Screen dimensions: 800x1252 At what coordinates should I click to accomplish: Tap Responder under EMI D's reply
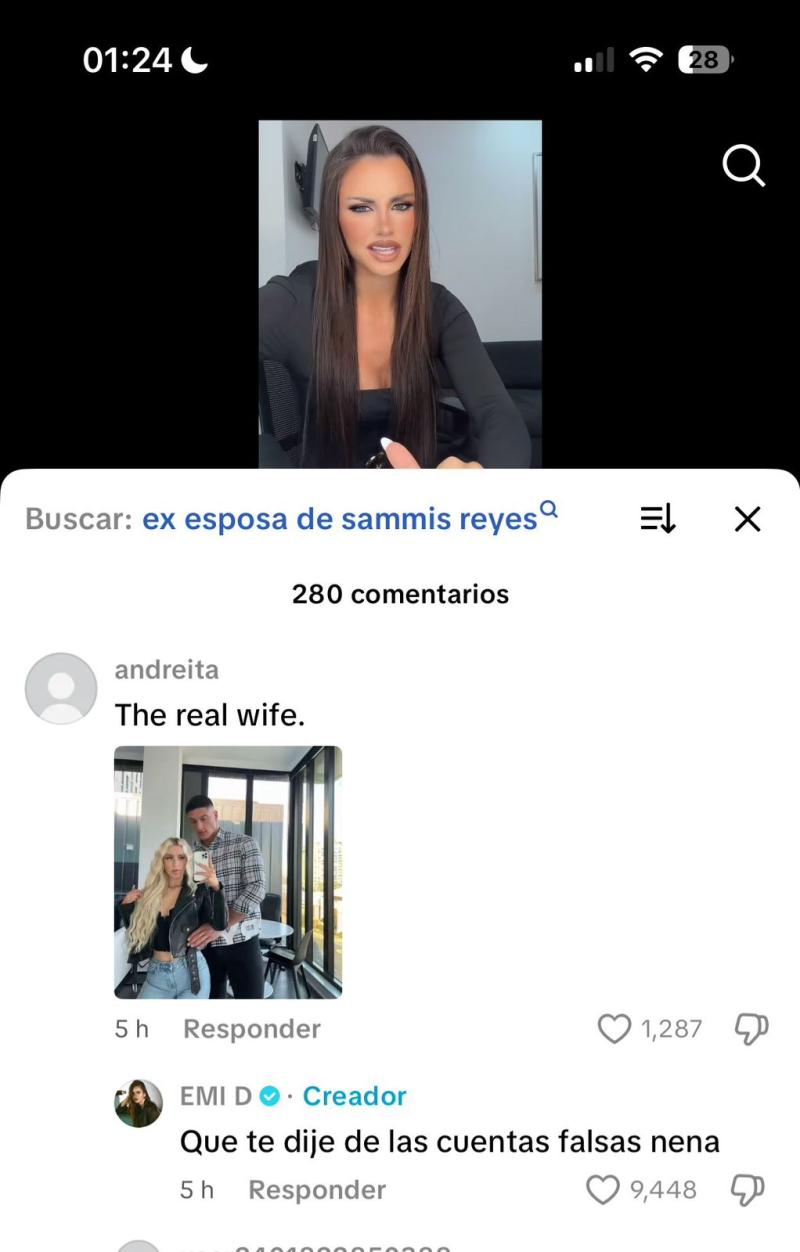coord(316,1189)
